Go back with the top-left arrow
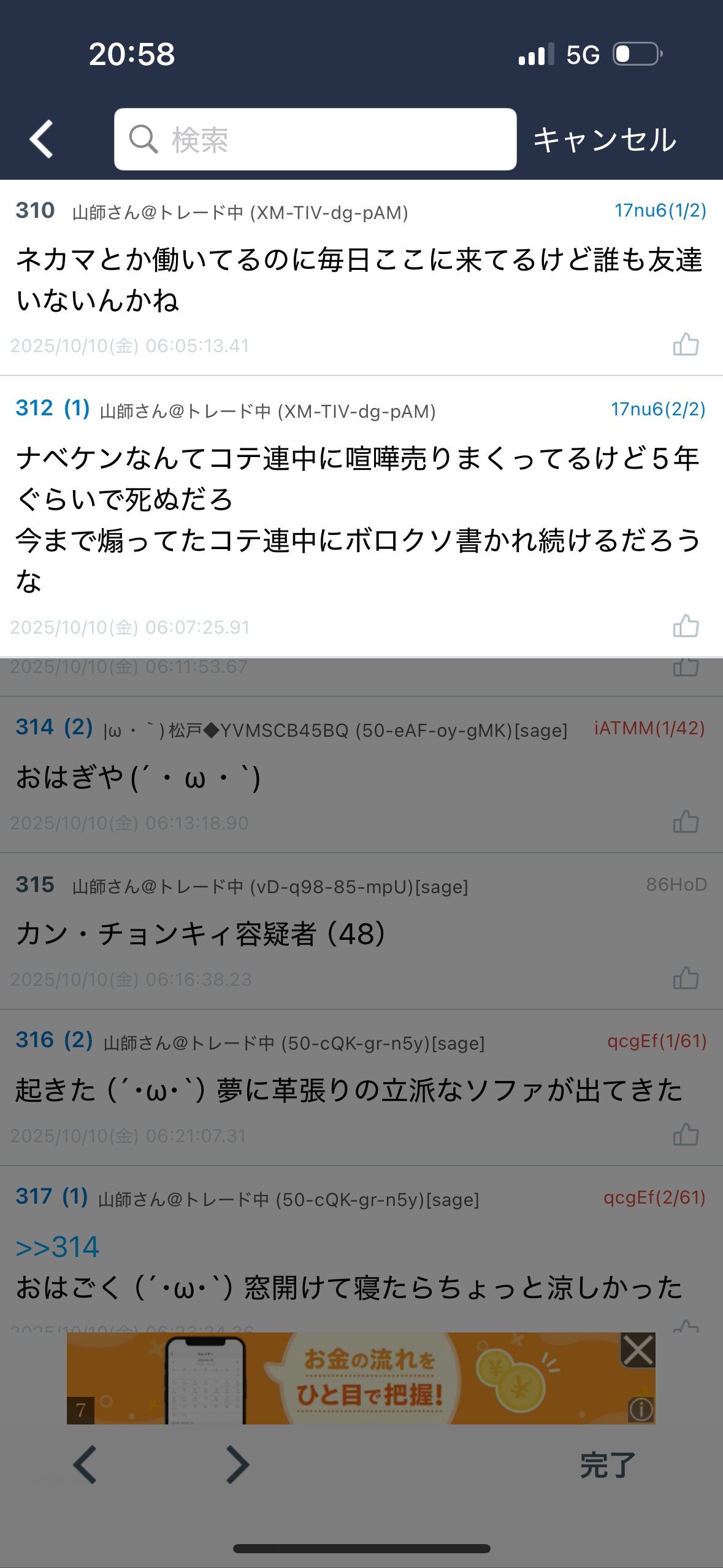This screenshot has height=1568, width=723. point(42,139)
